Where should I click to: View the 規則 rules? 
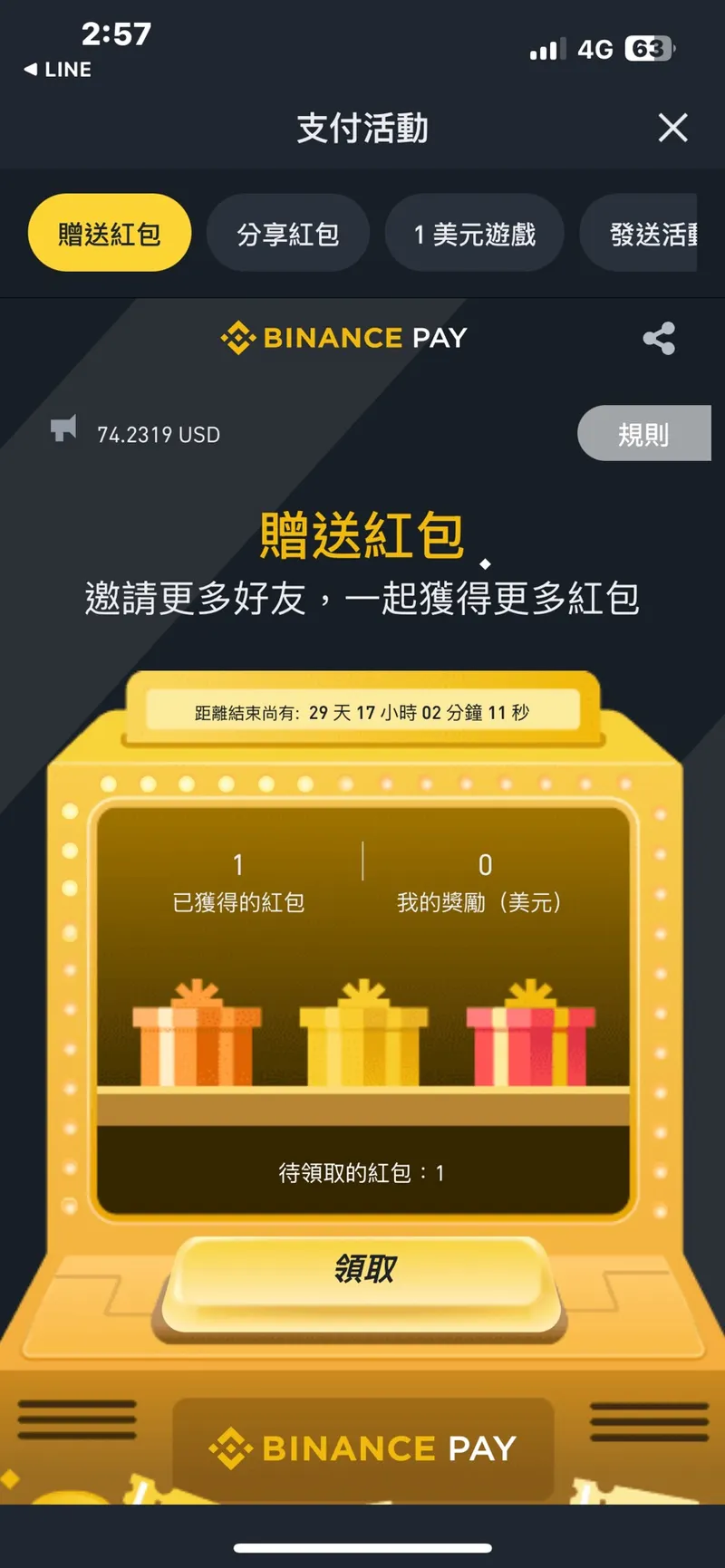point(643,434)
